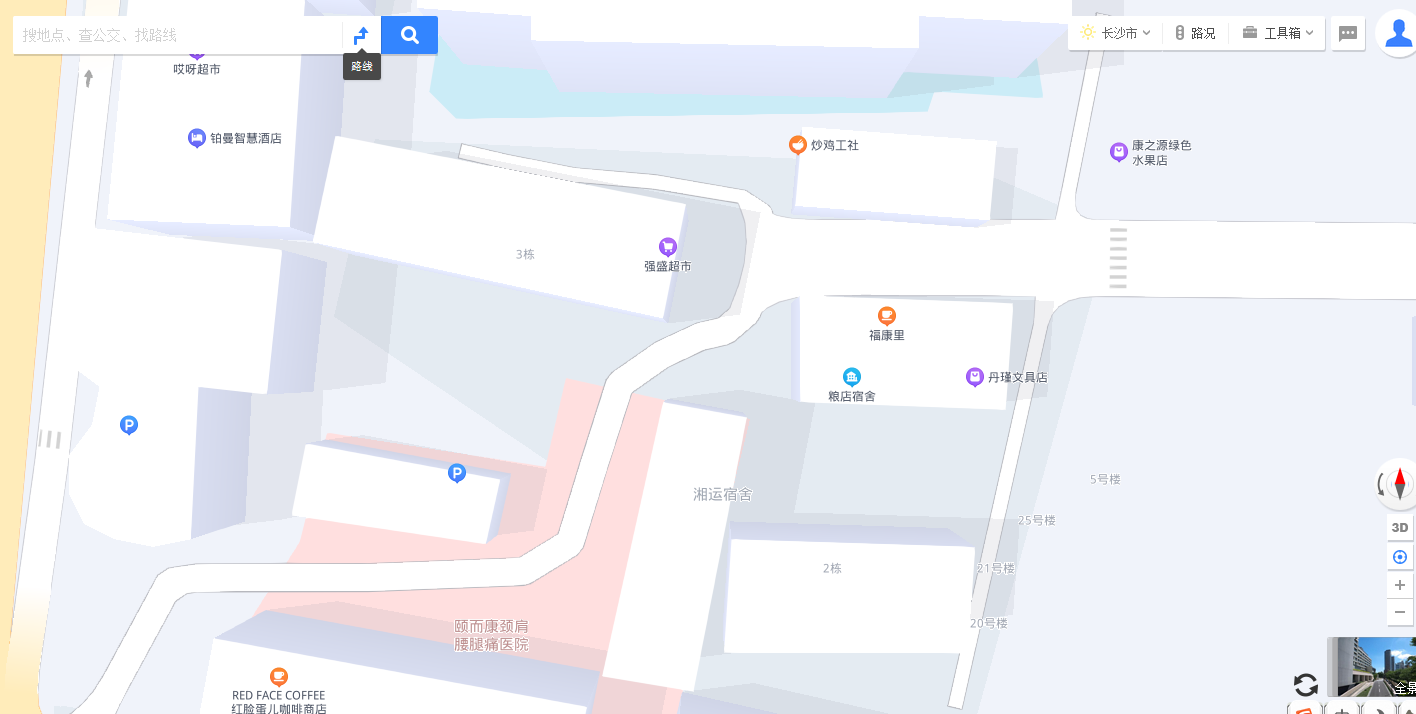Tap the refresh icon near panorama
Viewport: 1416px width, 714px height.
coord(1305,685)
